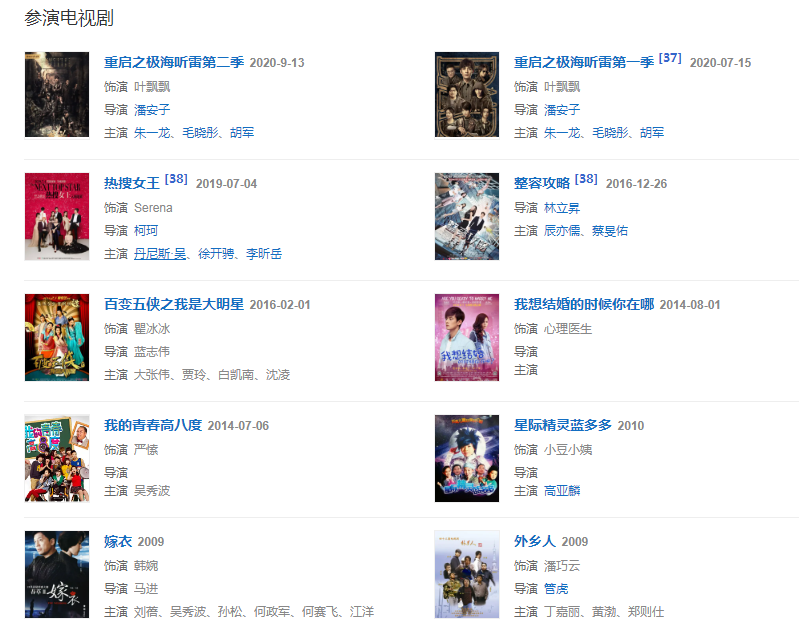Open the 嫁衣 title link
The image size is (799, 635).
pos(118,541)
